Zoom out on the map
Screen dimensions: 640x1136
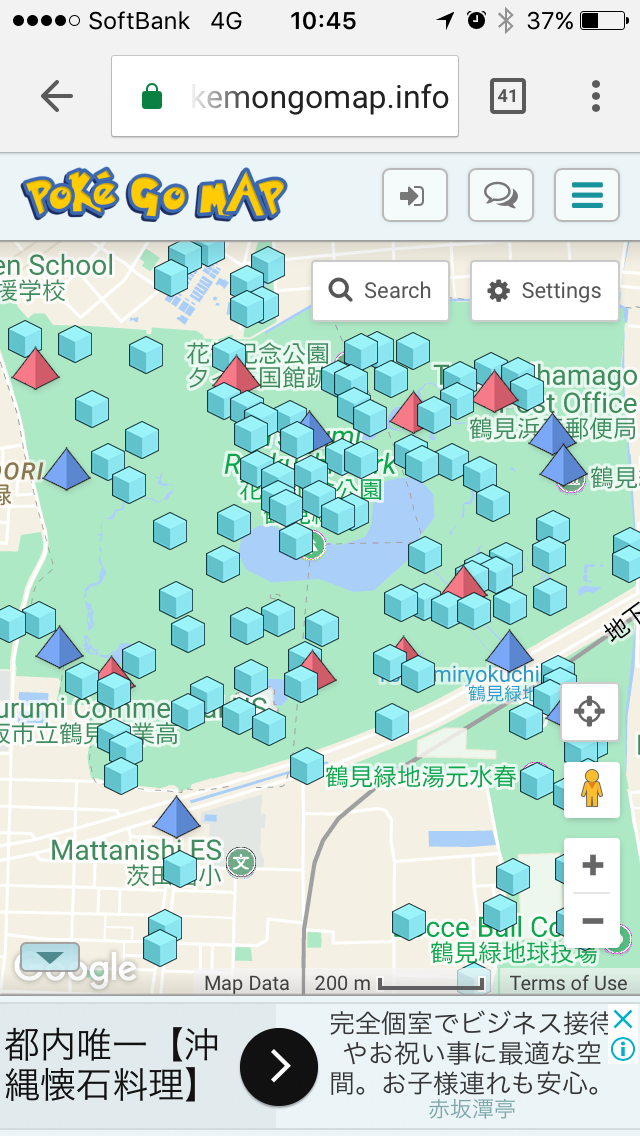[x=591, y=921]
